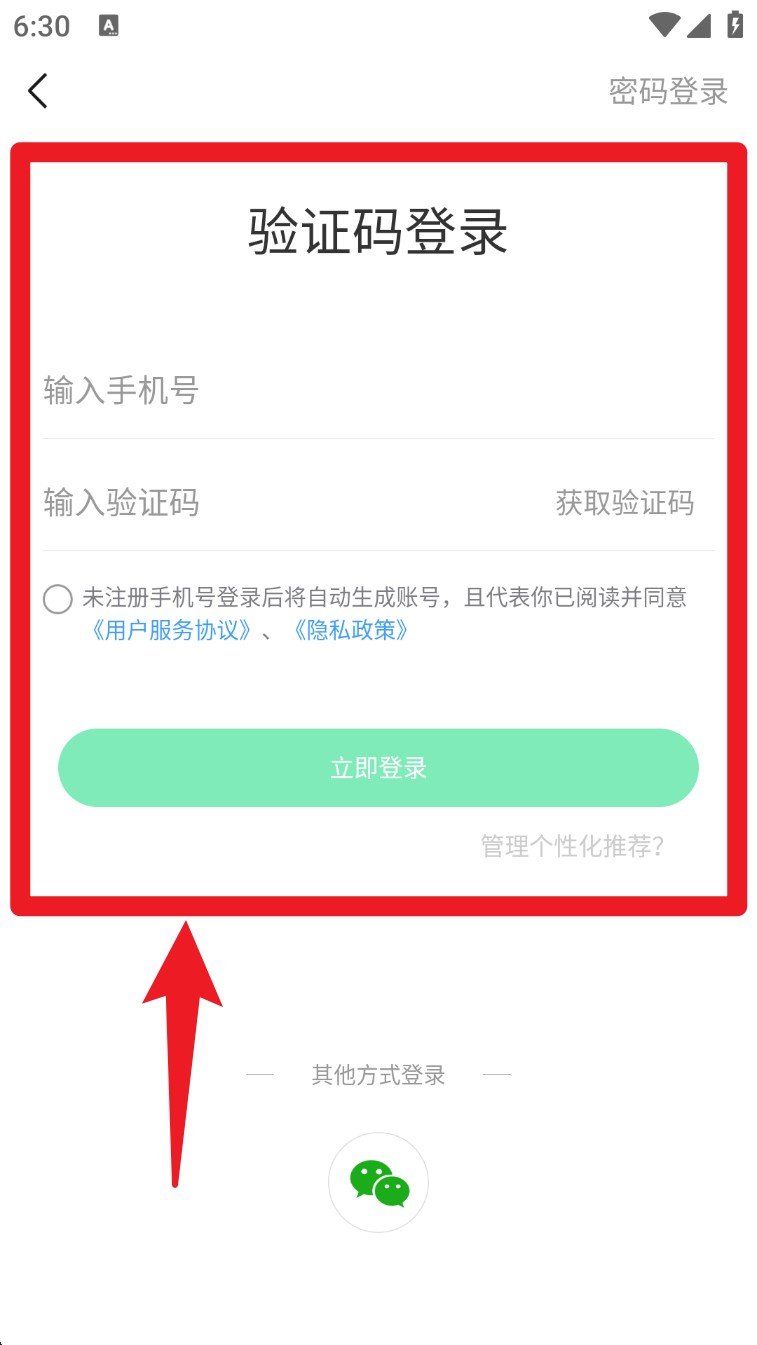Tap the 立即登录 login button

coord(378,767)
